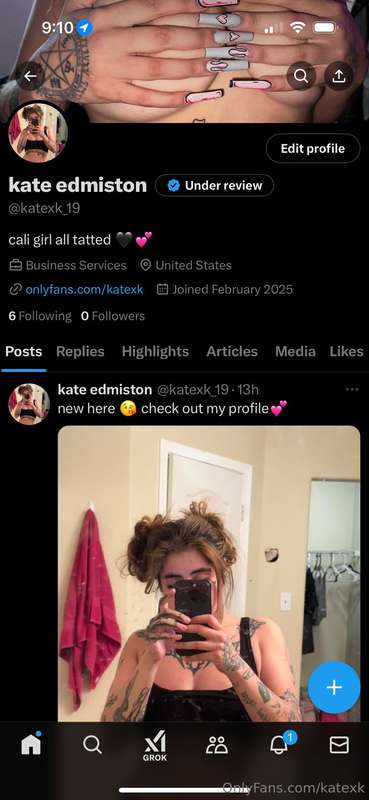Screen dimensions: 369x800
Task: Open the profile search icon
Action: [x=301, y=77]
